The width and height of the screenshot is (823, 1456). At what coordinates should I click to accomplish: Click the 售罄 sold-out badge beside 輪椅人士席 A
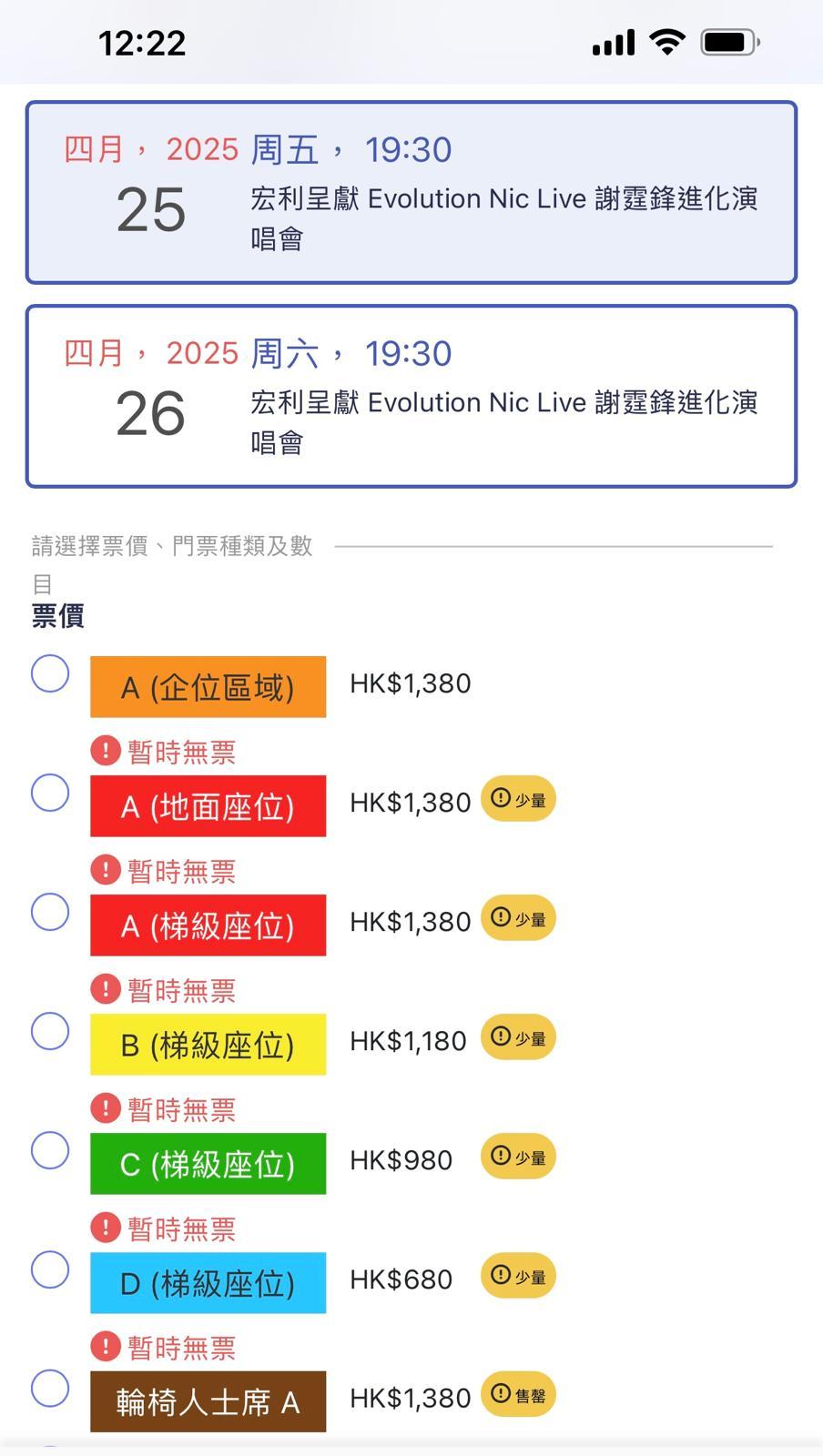(x=518, y=1395)
